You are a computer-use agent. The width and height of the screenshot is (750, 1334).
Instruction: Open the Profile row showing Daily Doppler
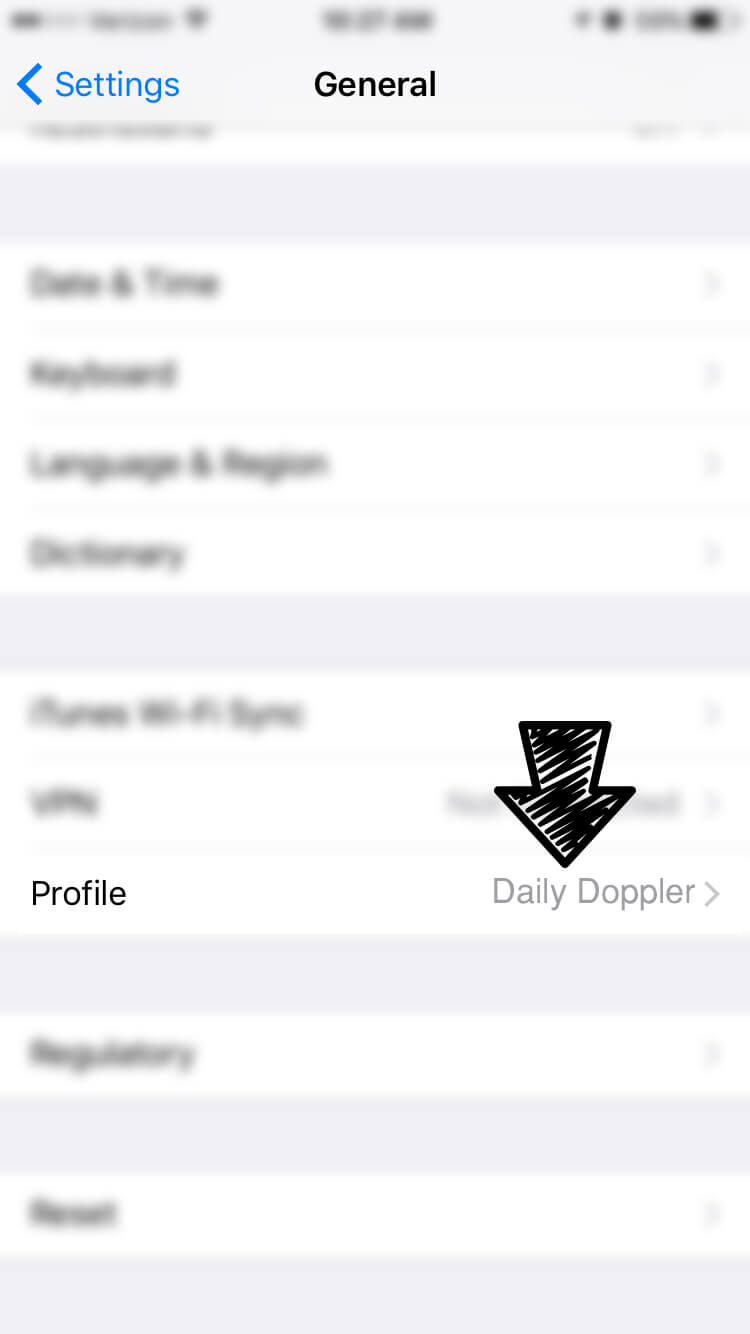[x=375, y=893]
